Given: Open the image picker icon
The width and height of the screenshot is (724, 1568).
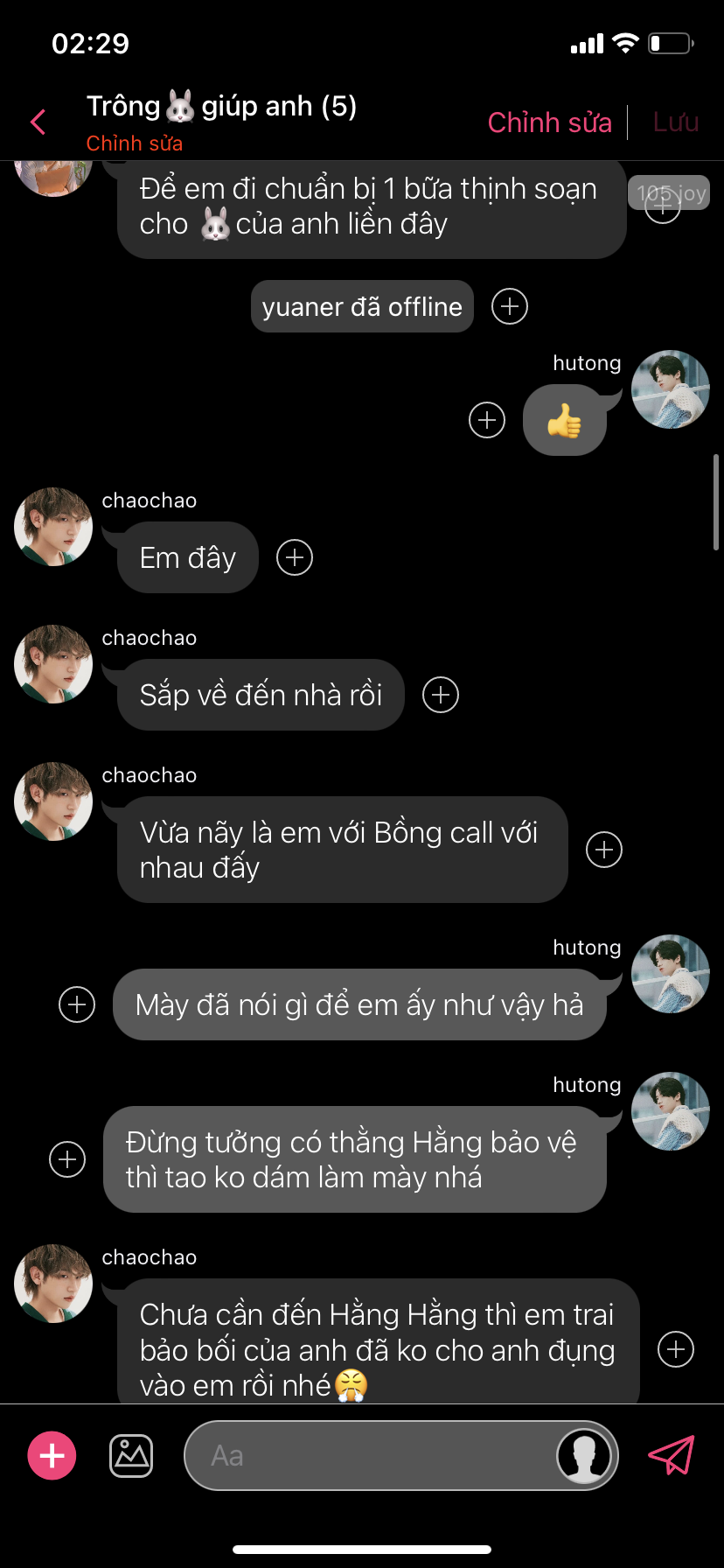Looking at the screenshot, I should tap(131, 1456).
